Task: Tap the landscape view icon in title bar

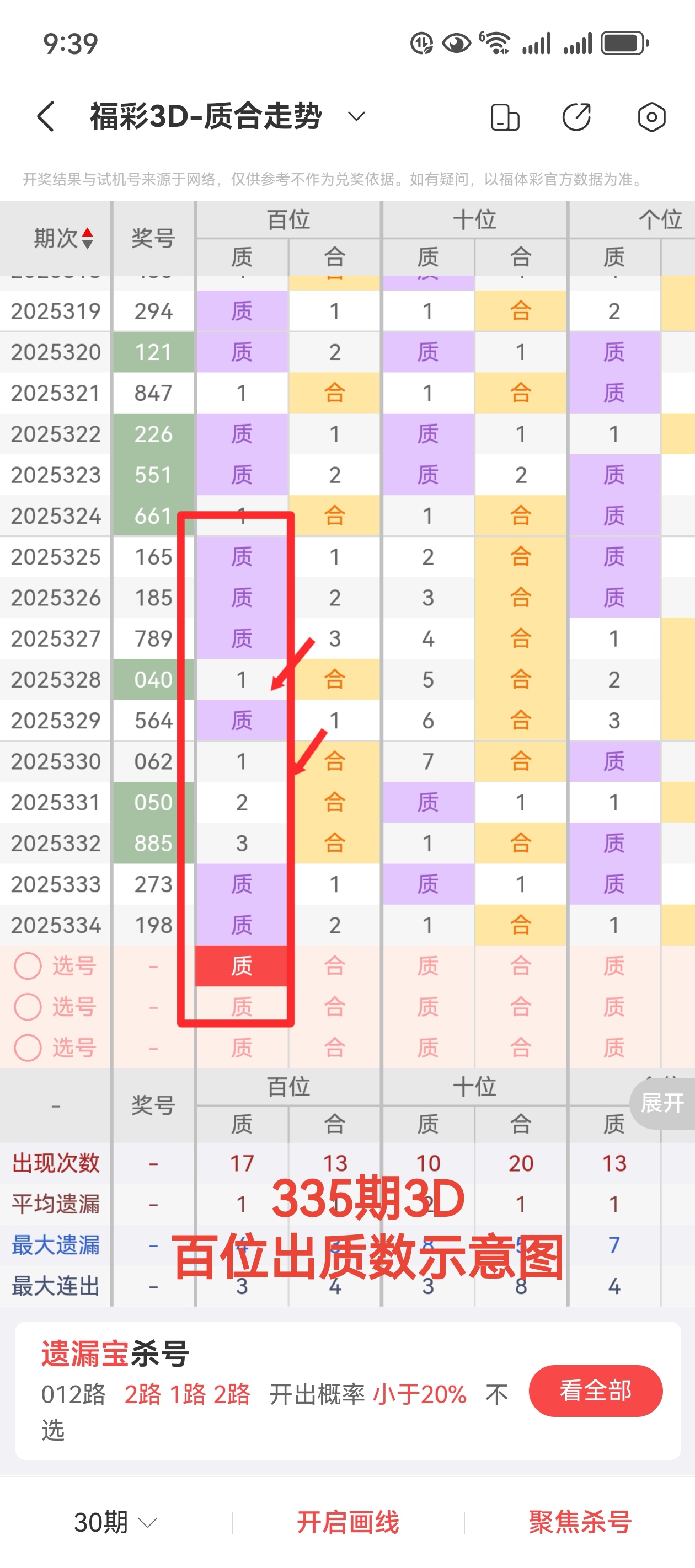Action: point(507,117)
